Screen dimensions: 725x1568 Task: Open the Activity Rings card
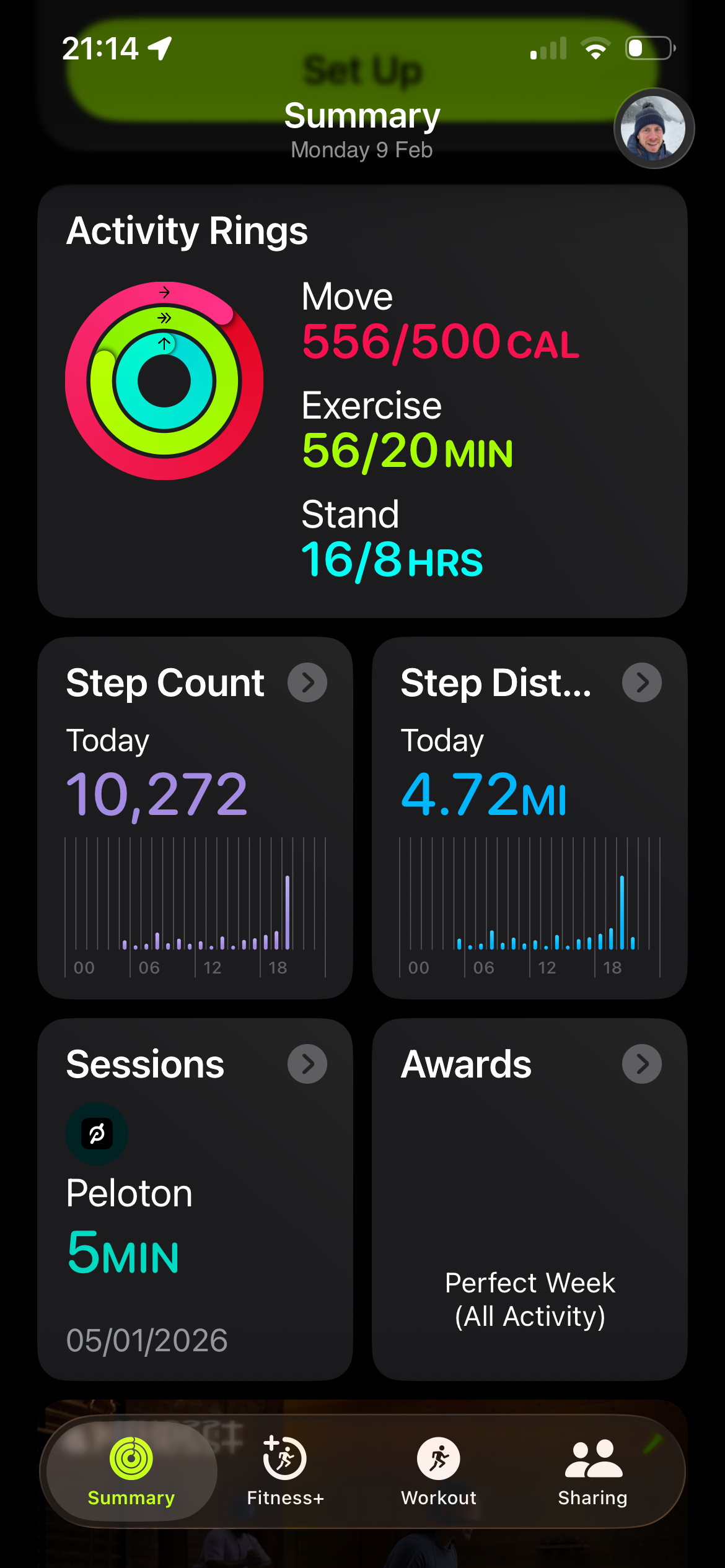coord(362,401)
